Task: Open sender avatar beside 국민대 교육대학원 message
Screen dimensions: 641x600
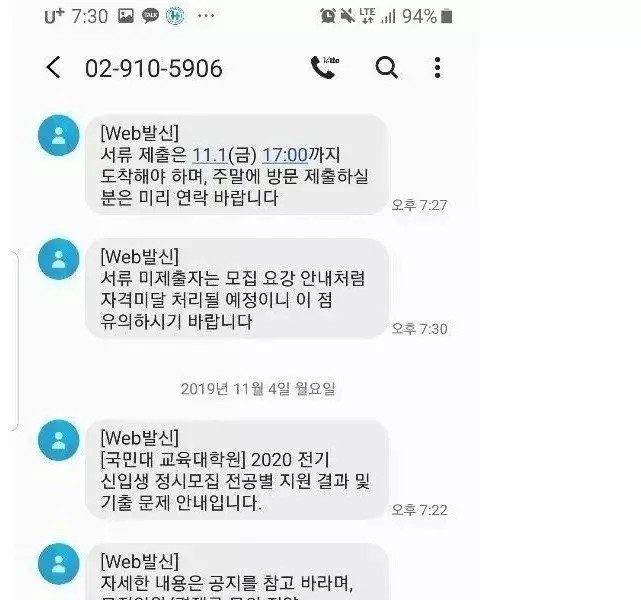Action: (59, 441)
